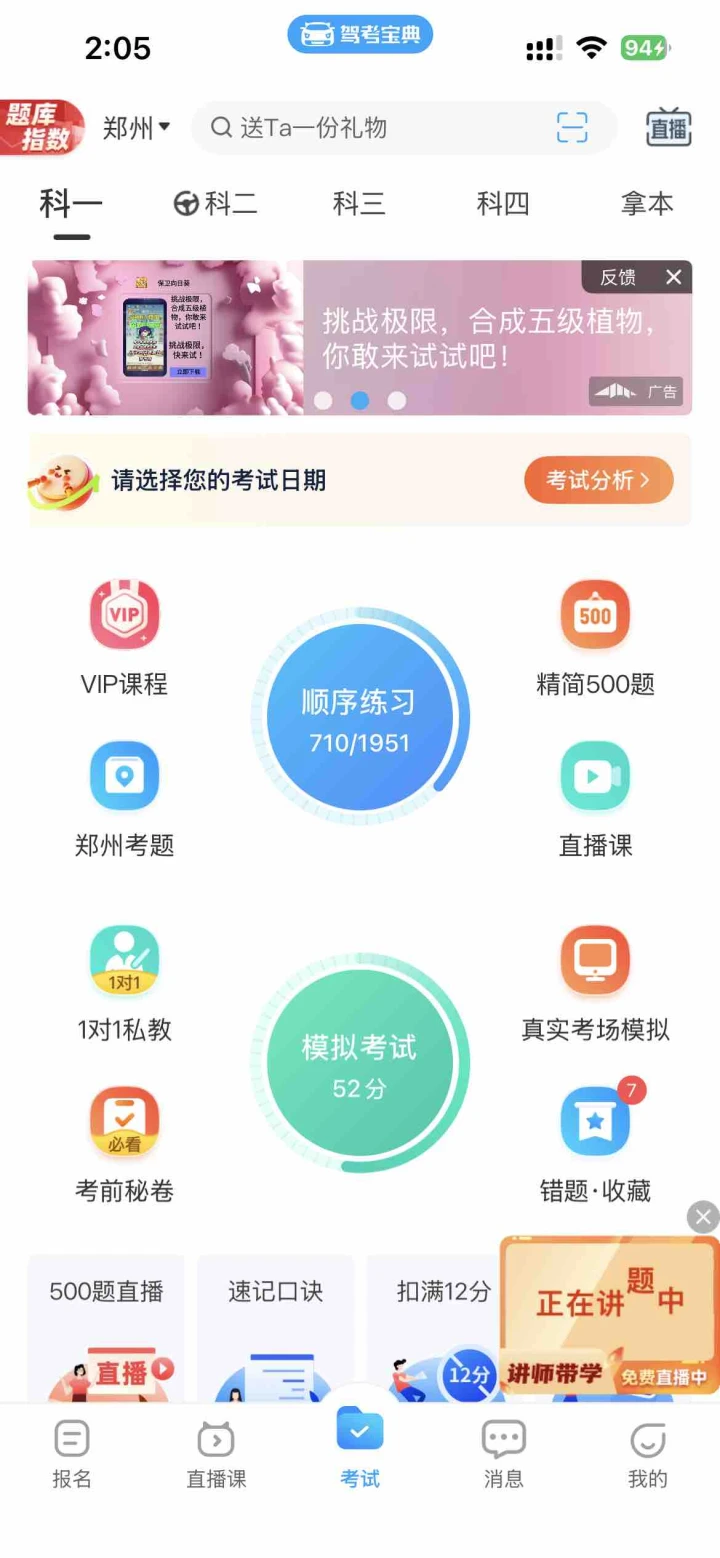Start 模拟考试 mock exam
720x1558 pixels.
[x=358, y=1063]
